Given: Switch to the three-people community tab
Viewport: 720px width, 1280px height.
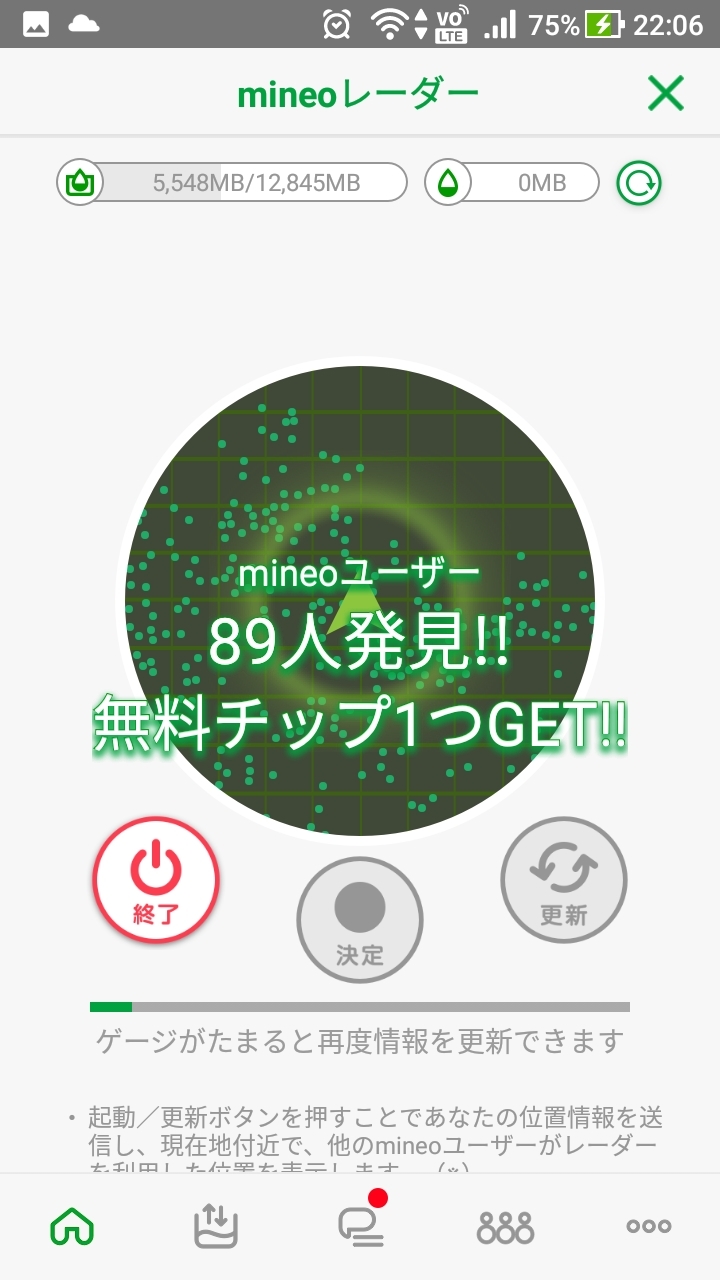Looking at the screenshot, I should (x=505, y=1226).
